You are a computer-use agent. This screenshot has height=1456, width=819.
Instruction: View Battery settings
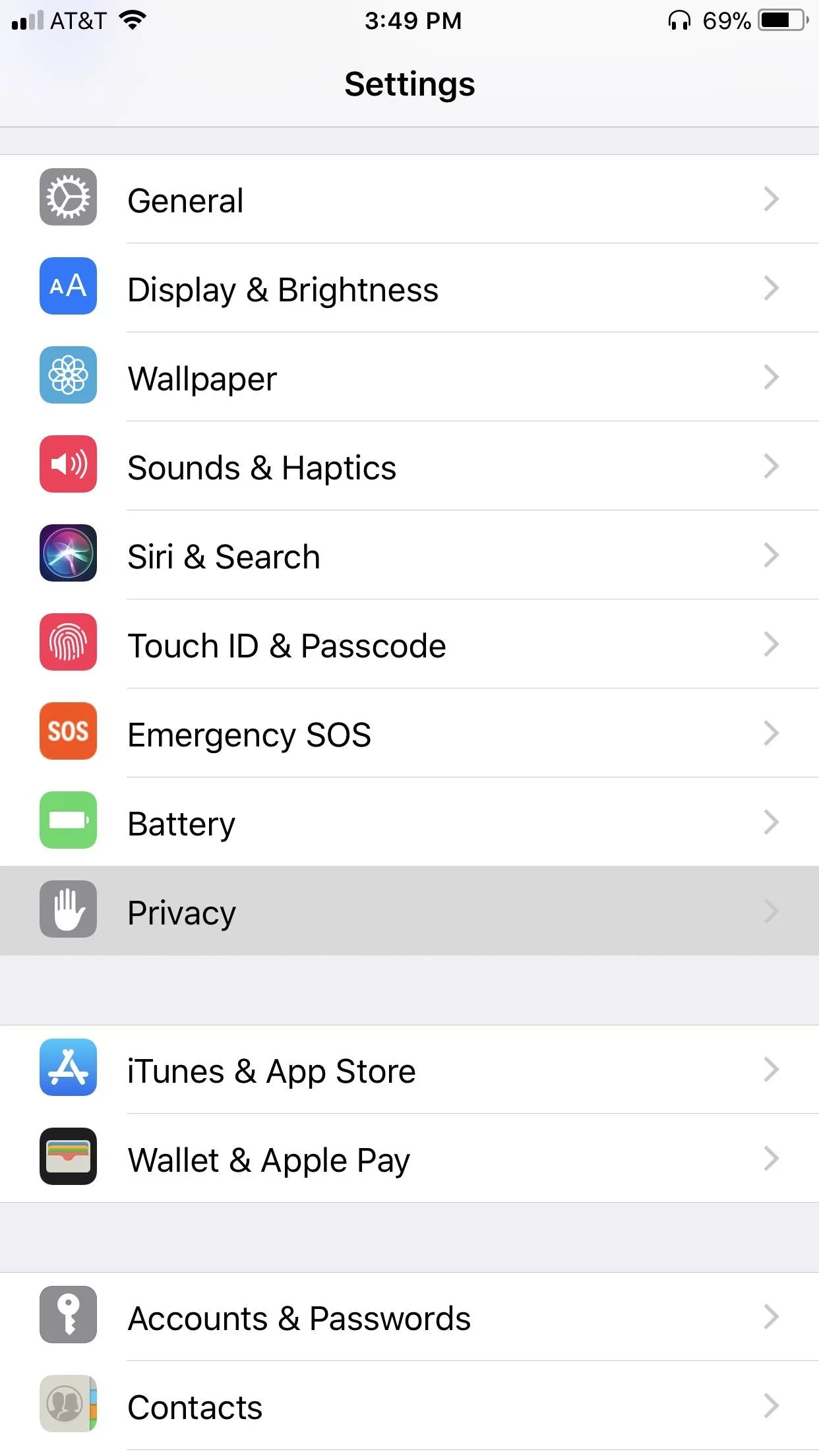pos(409,823)
